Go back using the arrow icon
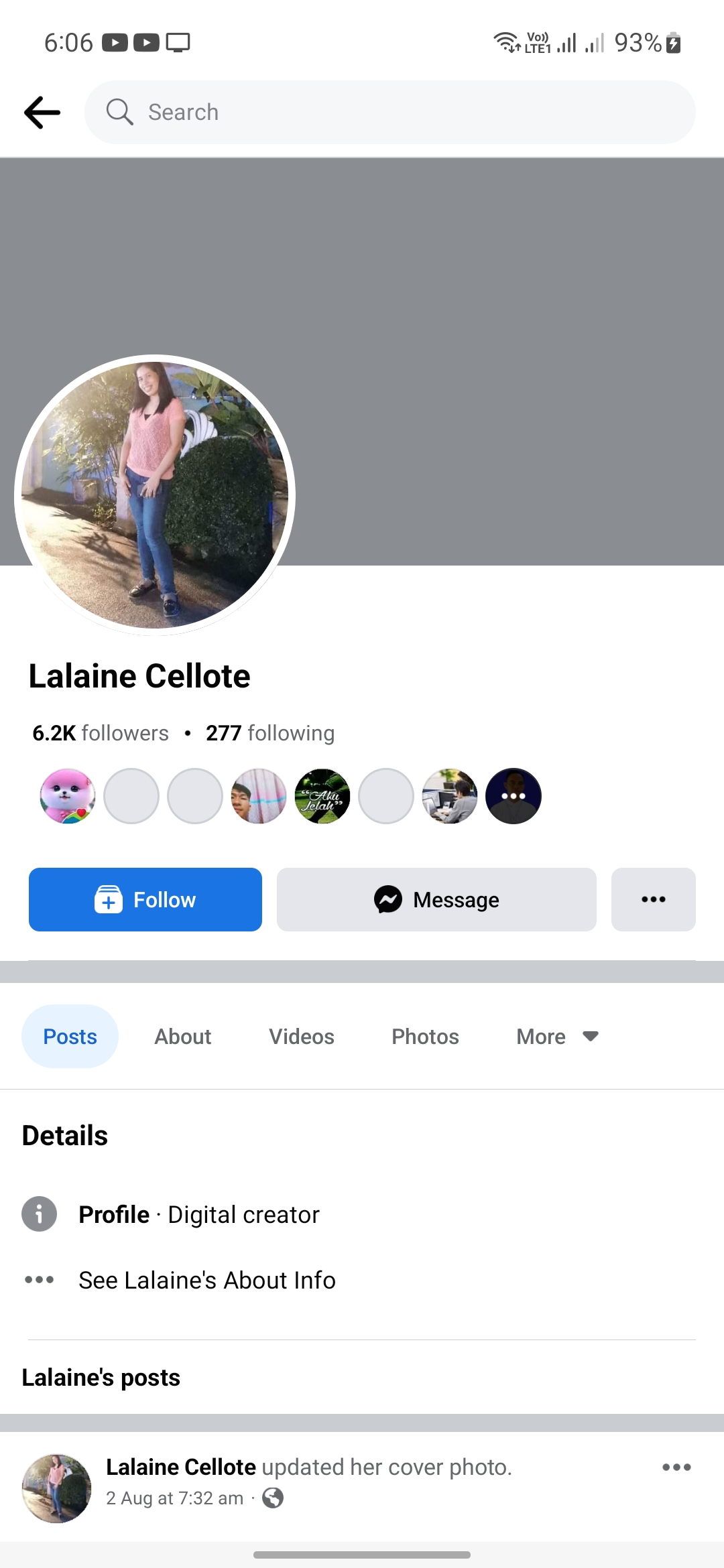Viewport: 724px width, 1568px height. point(42,112)
